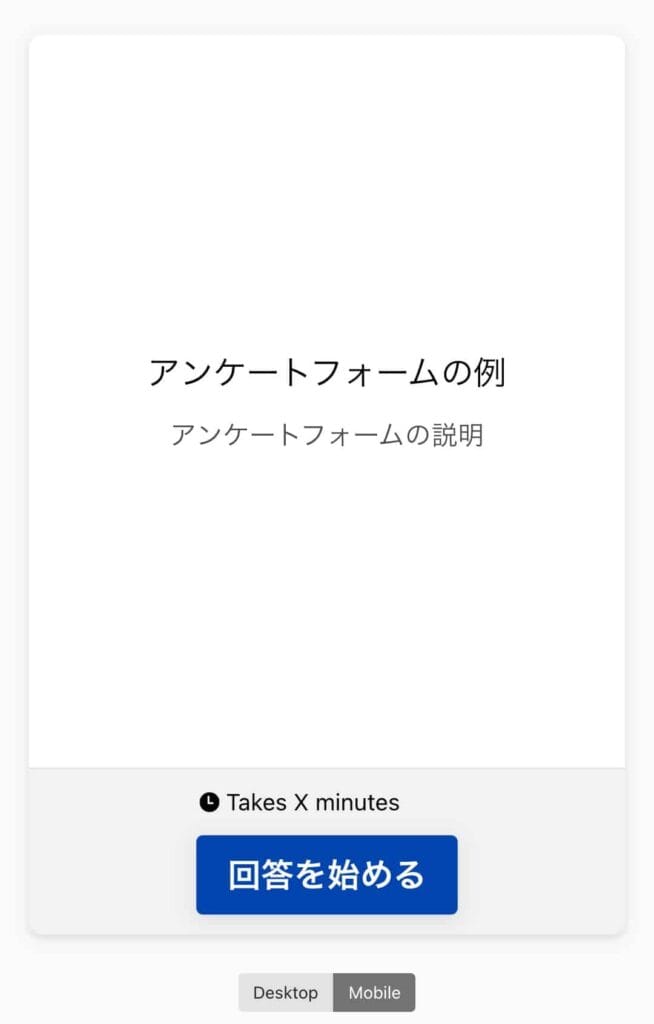Select the Mobile preview option
This screenshot has height=1024, width=654.
374,992
